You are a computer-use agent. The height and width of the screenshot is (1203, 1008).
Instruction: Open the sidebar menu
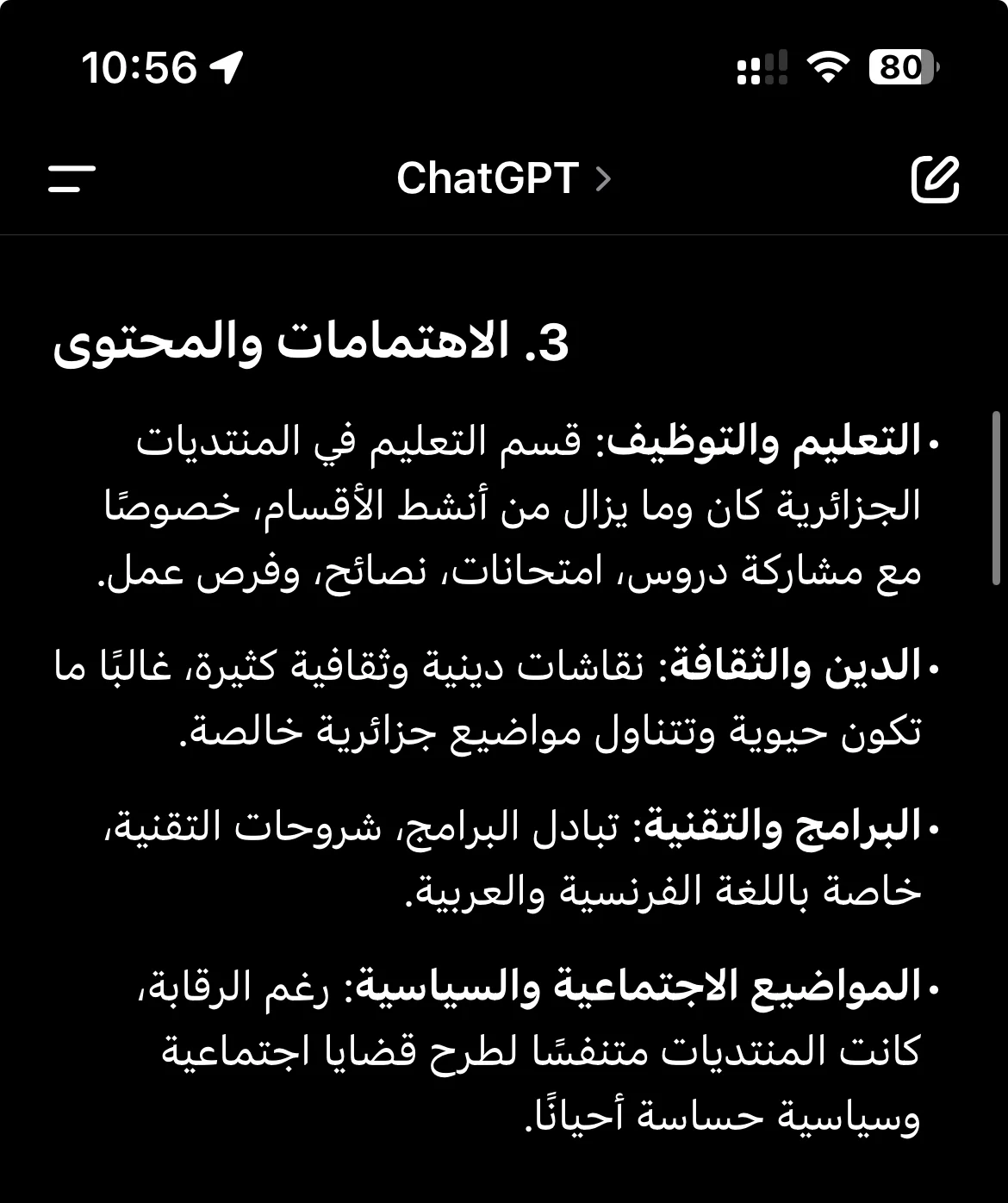(72, 178)
